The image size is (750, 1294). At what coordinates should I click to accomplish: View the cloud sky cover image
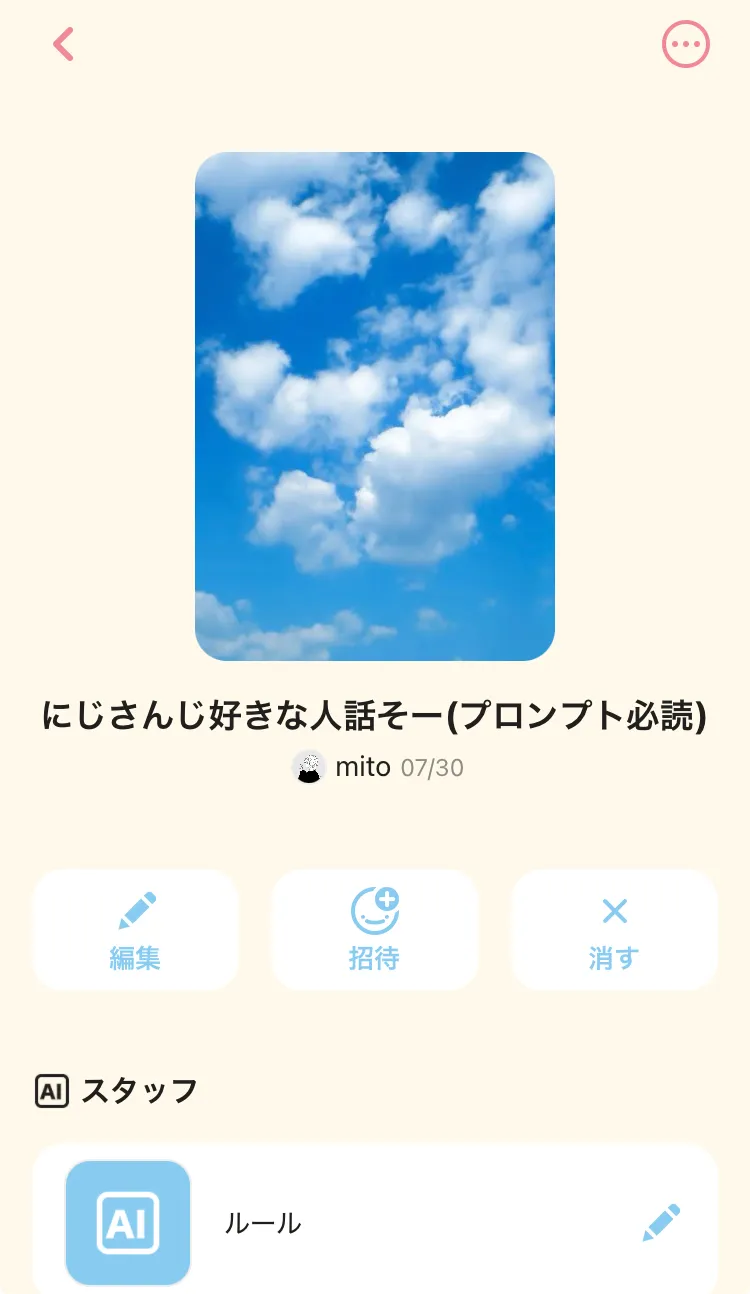pyautogui.click(x=375, y=406)
